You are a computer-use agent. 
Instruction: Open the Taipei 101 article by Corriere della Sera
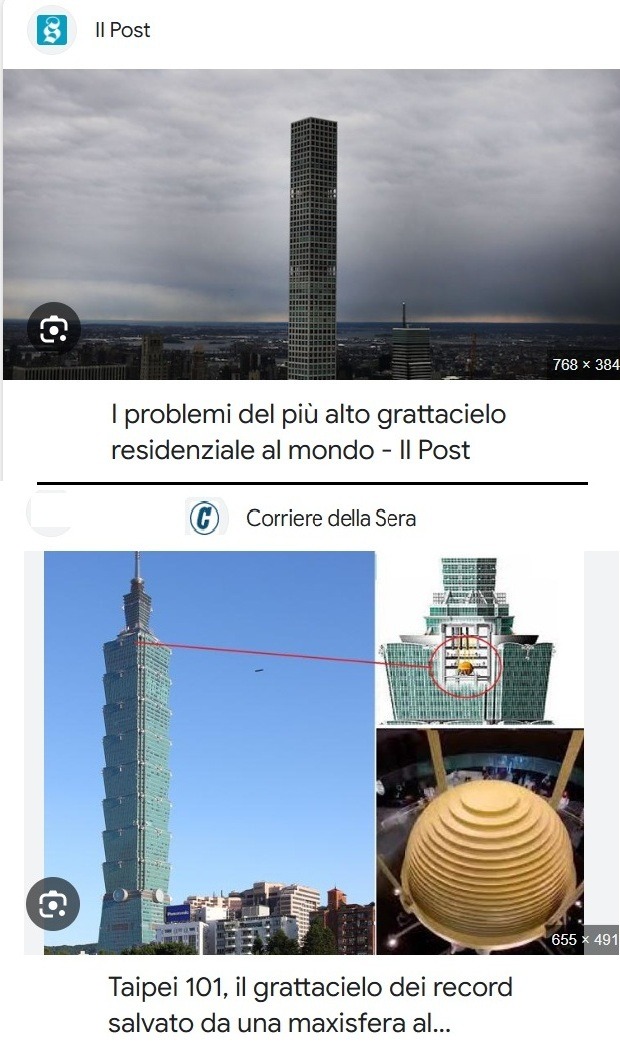point(310,1006)
